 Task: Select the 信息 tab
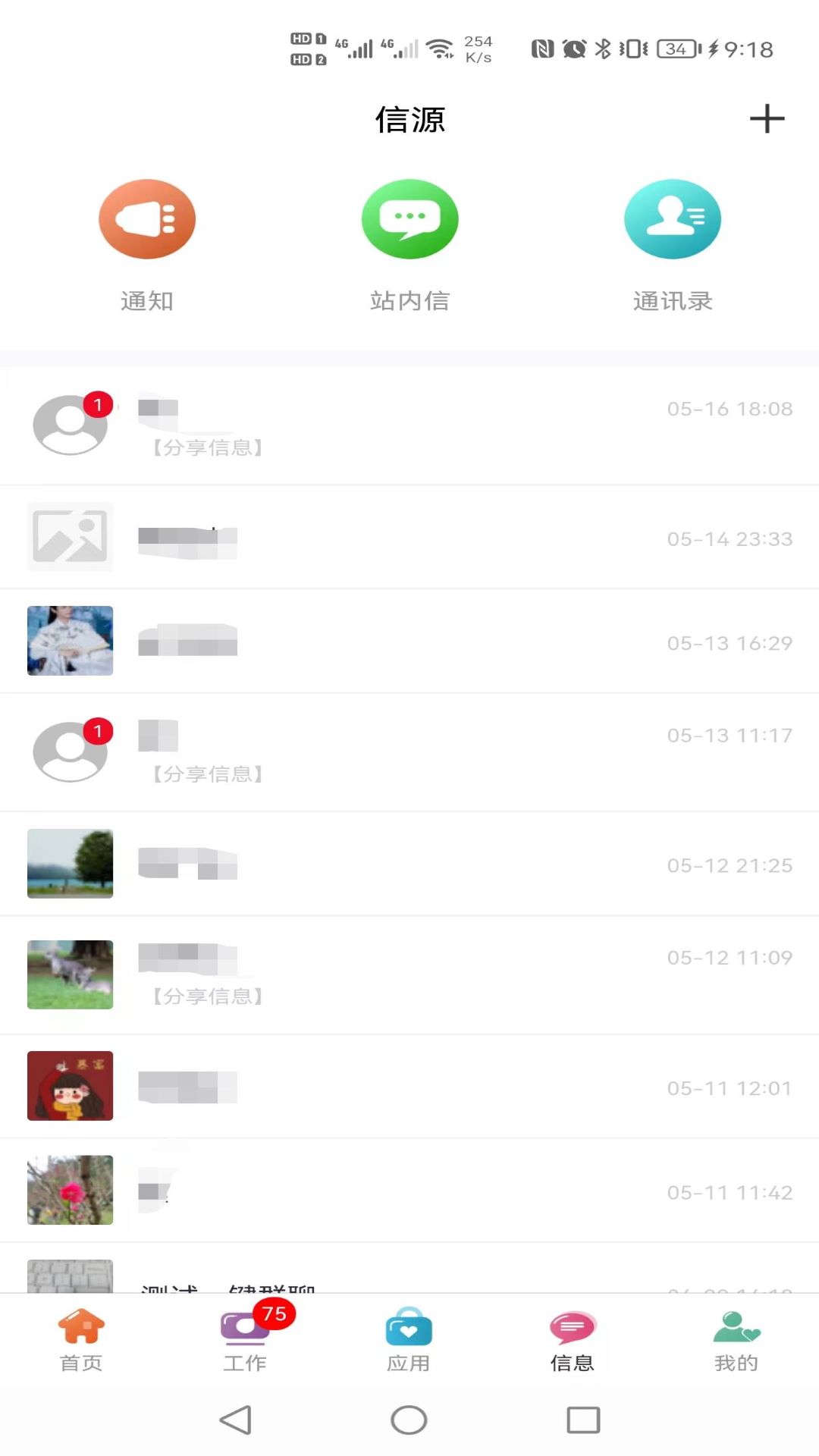point(573,1341)
